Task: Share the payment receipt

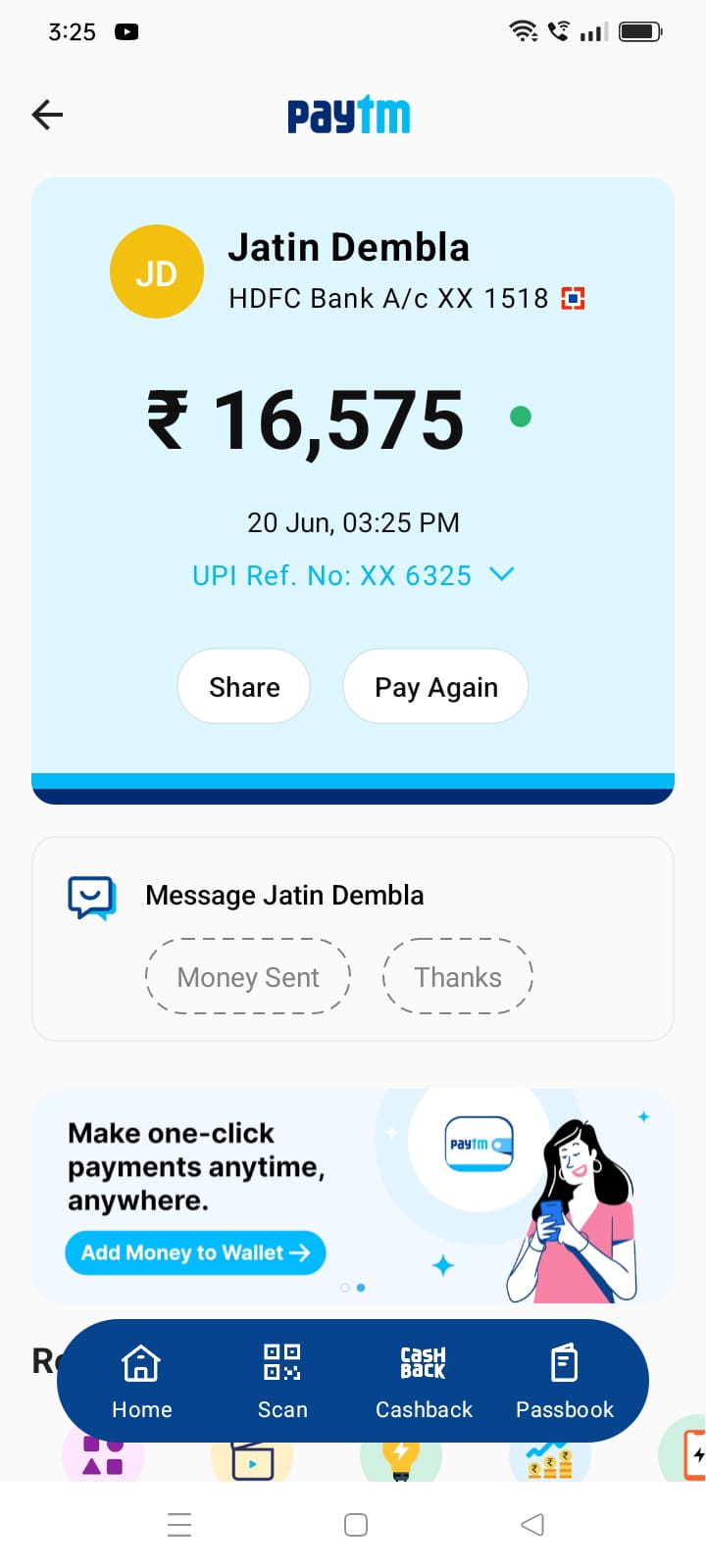Action: [244, 687]
